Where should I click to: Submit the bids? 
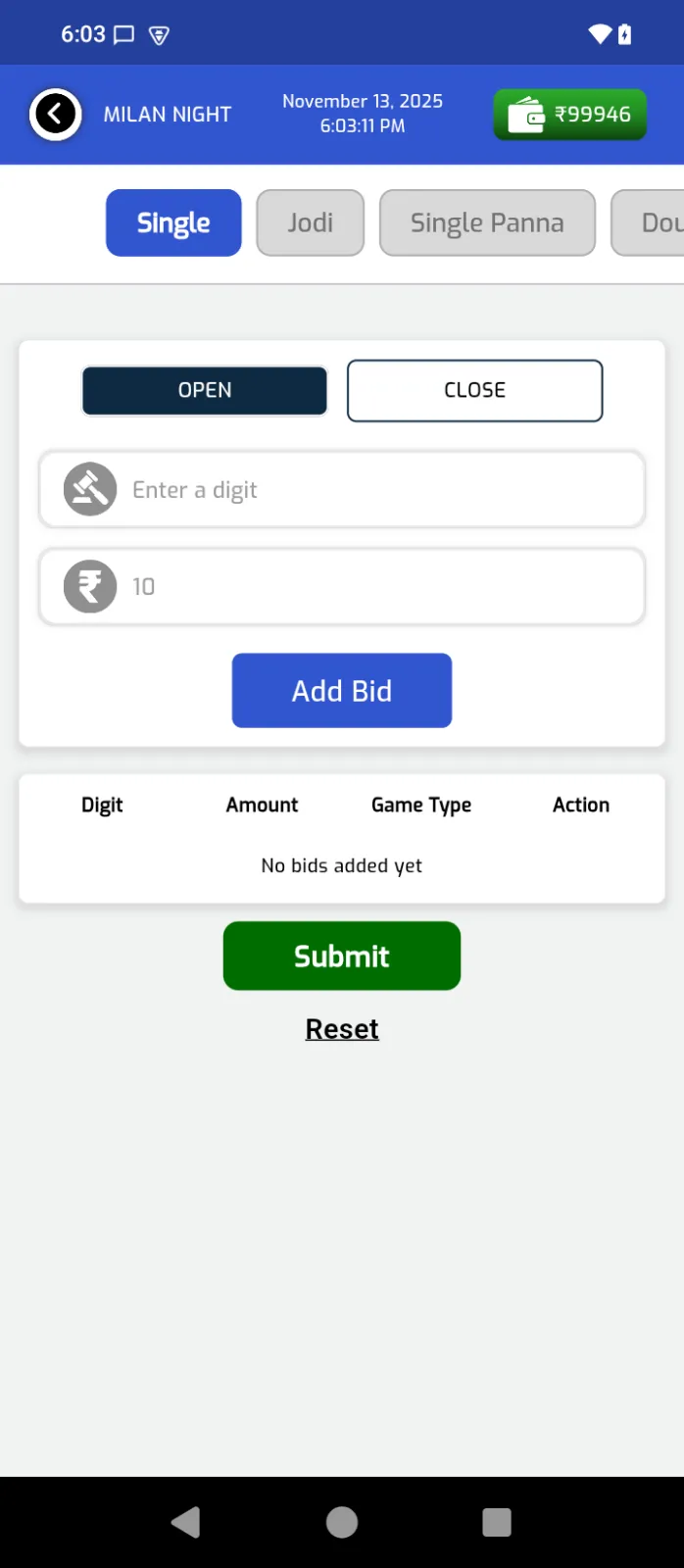tap(341, 955)
